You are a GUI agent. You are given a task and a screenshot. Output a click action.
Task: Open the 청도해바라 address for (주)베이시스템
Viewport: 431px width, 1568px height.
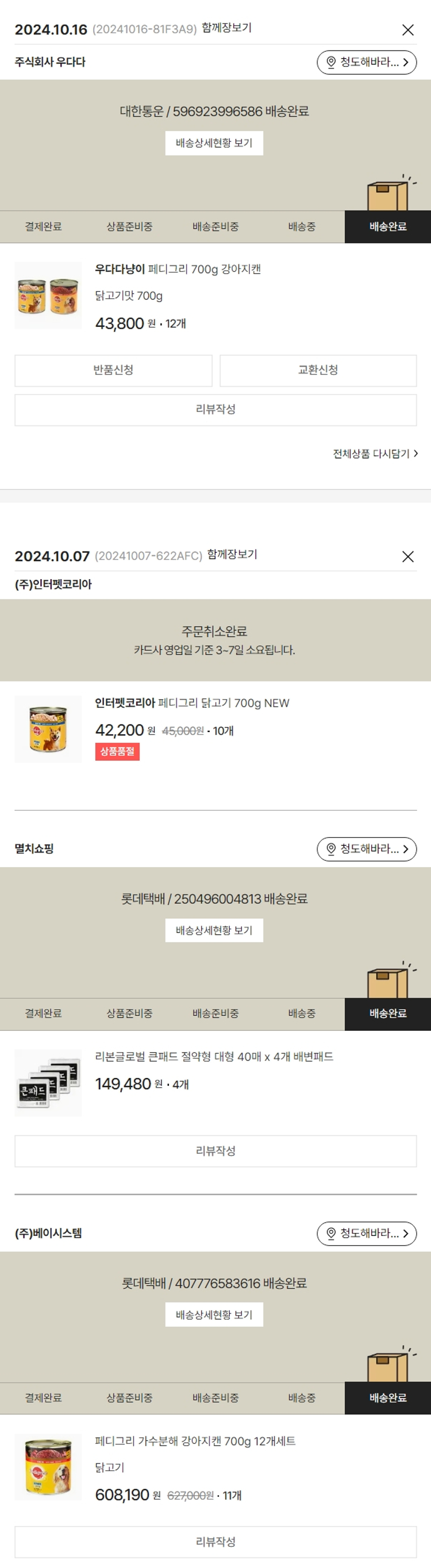click(x=367, y=1234)
